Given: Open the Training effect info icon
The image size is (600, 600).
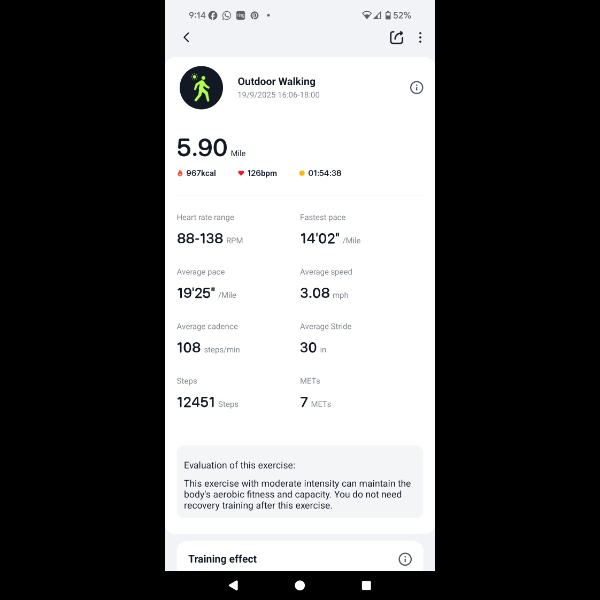Looking at the screenshot, I should pos(405,559).
